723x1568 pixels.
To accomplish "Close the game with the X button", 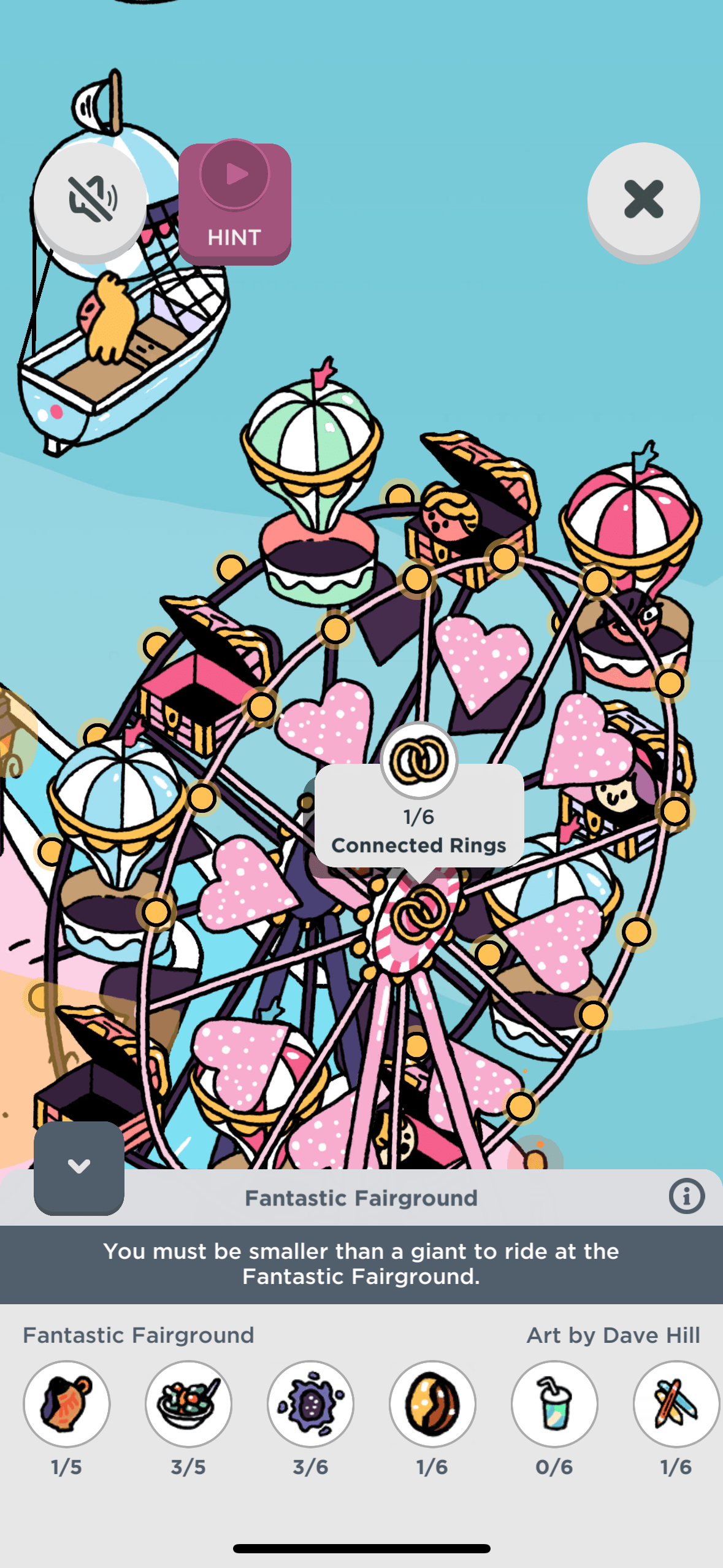I will (643, 199).
